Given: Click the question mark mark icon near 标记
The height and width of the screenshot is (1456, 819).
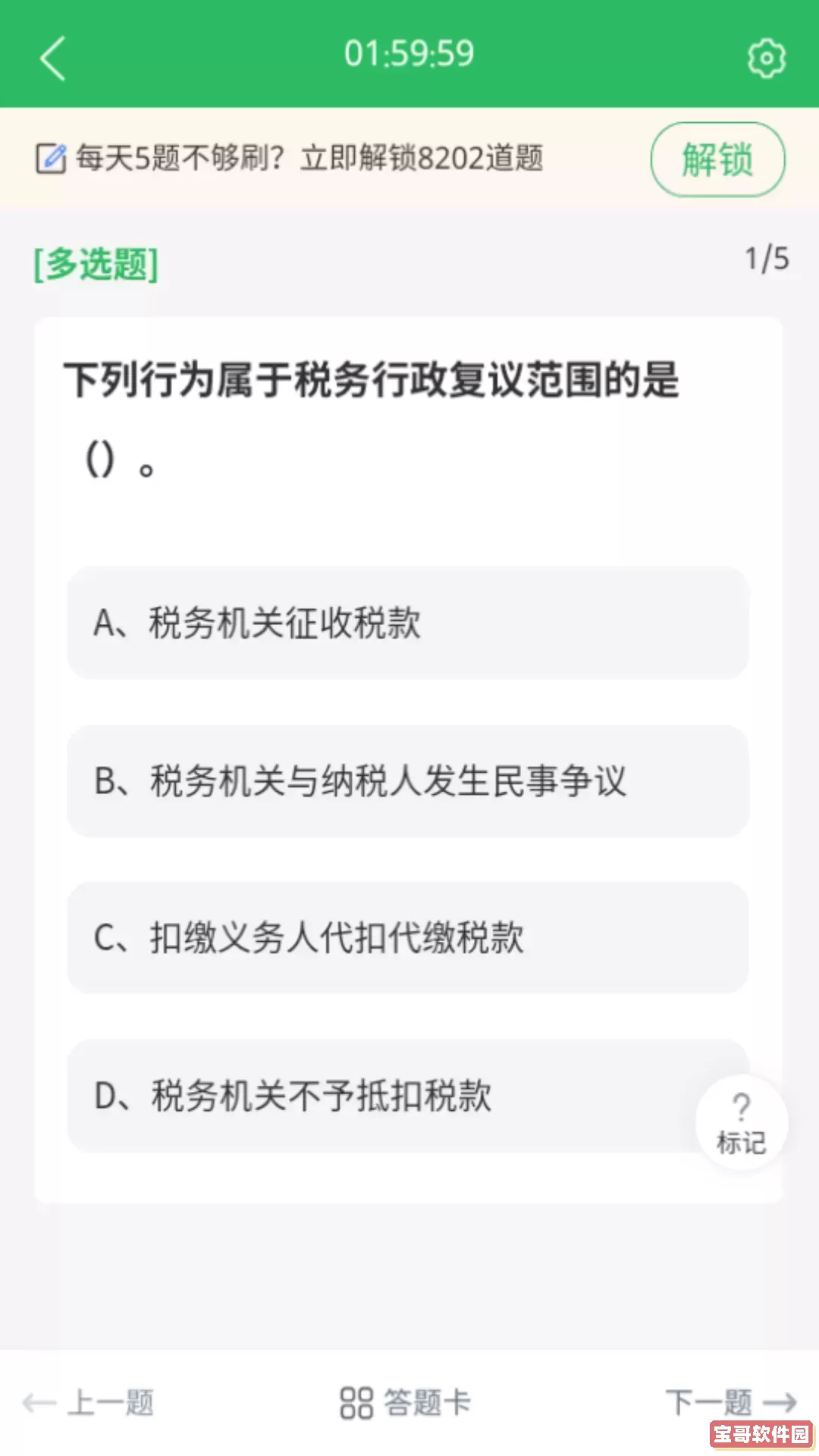Looking at the screenshot, I should [x=741, y=1106].
